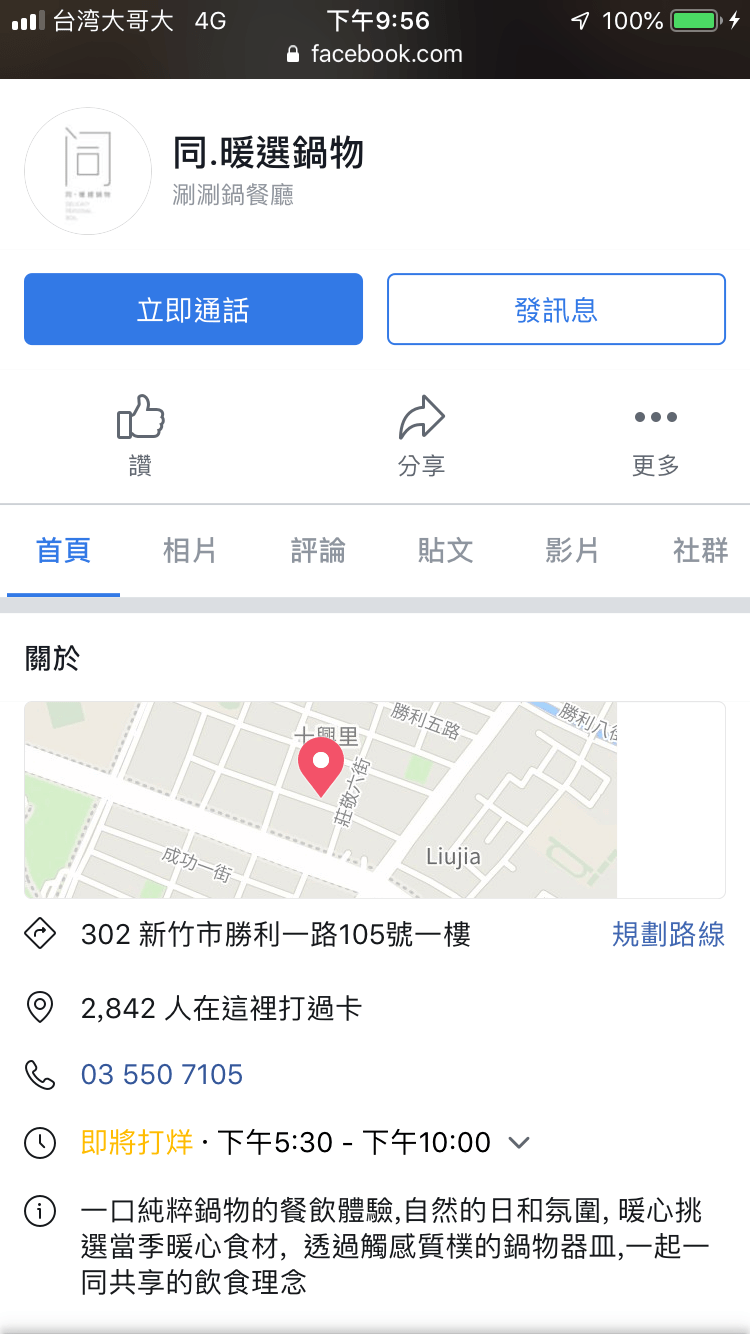The image size is (750, 1334).
Task: Tap 規劃路線 to get directions
Action: coord(668,935)
